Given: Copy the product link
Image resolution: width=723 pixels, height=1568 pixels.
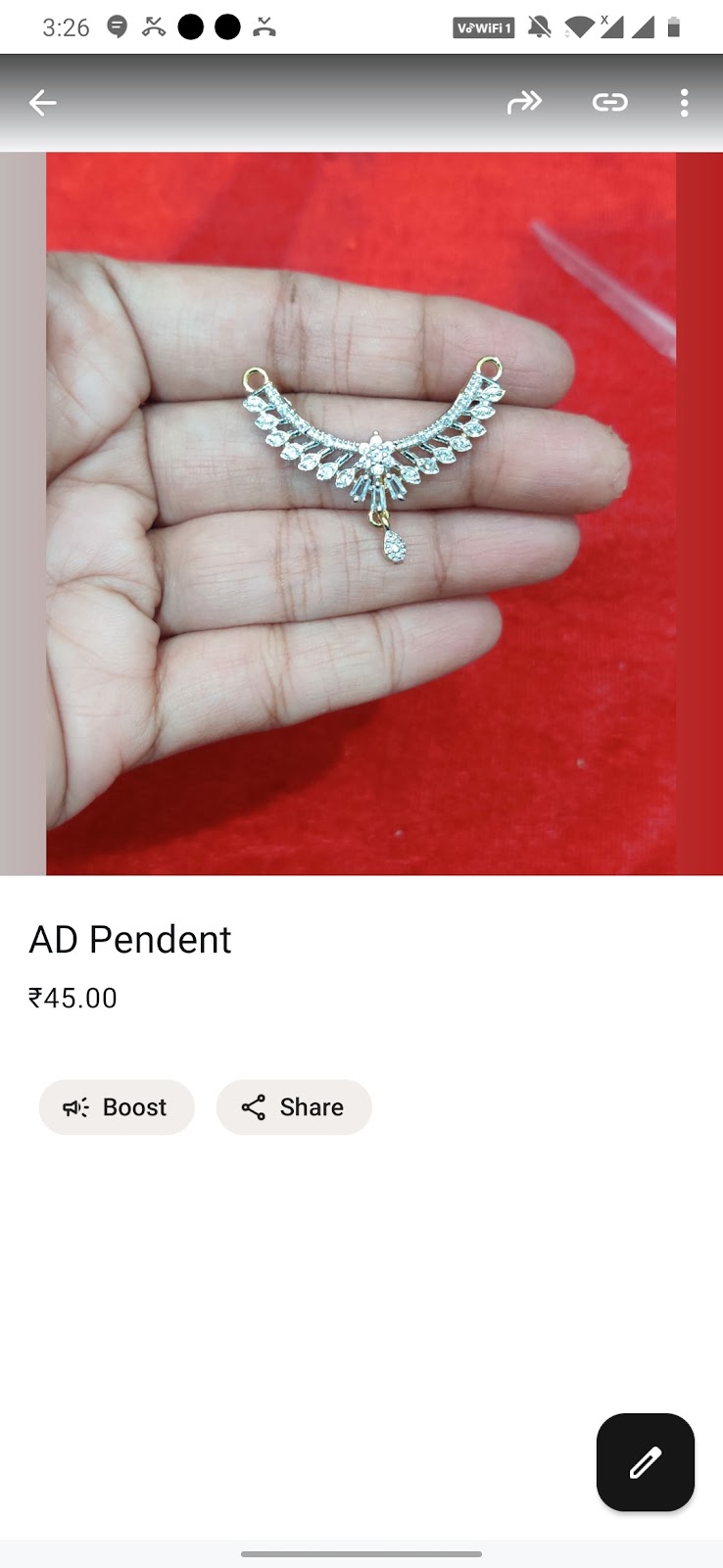Looking at the screenshot, I should pos(609,102).
